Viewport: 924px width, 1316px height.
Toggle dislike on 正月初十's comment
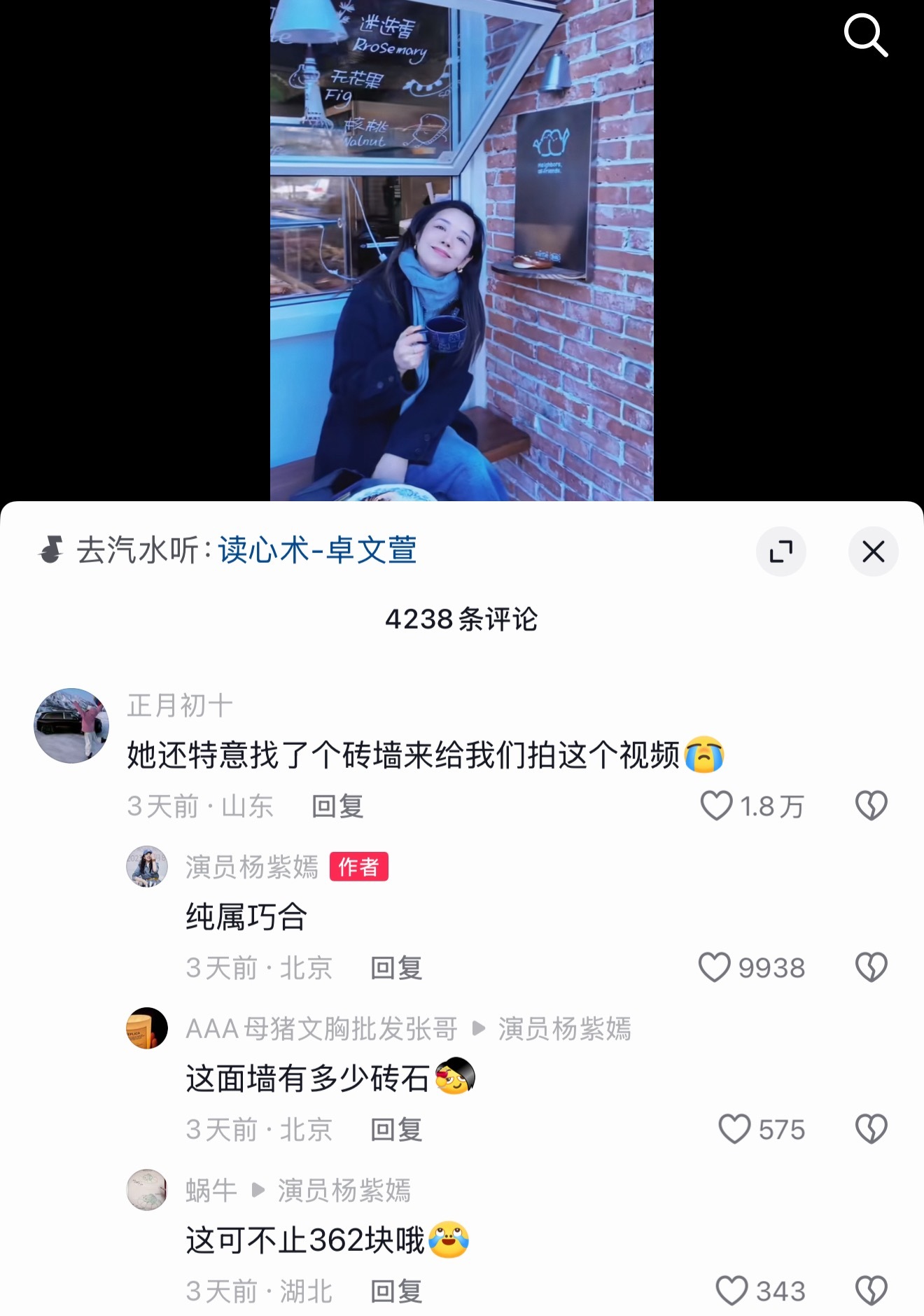pos(870,806)
